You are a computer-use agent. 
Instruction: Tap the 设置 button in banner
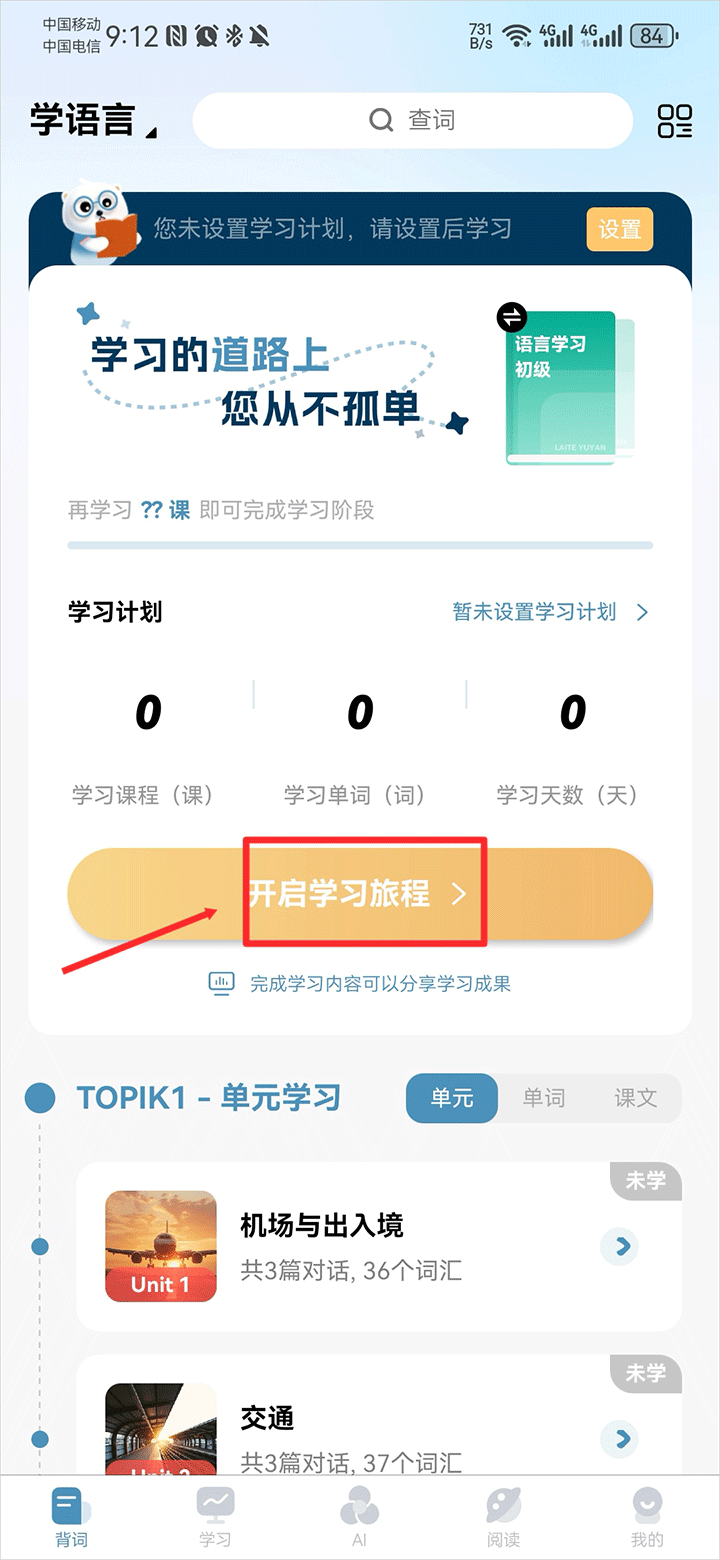619,229
